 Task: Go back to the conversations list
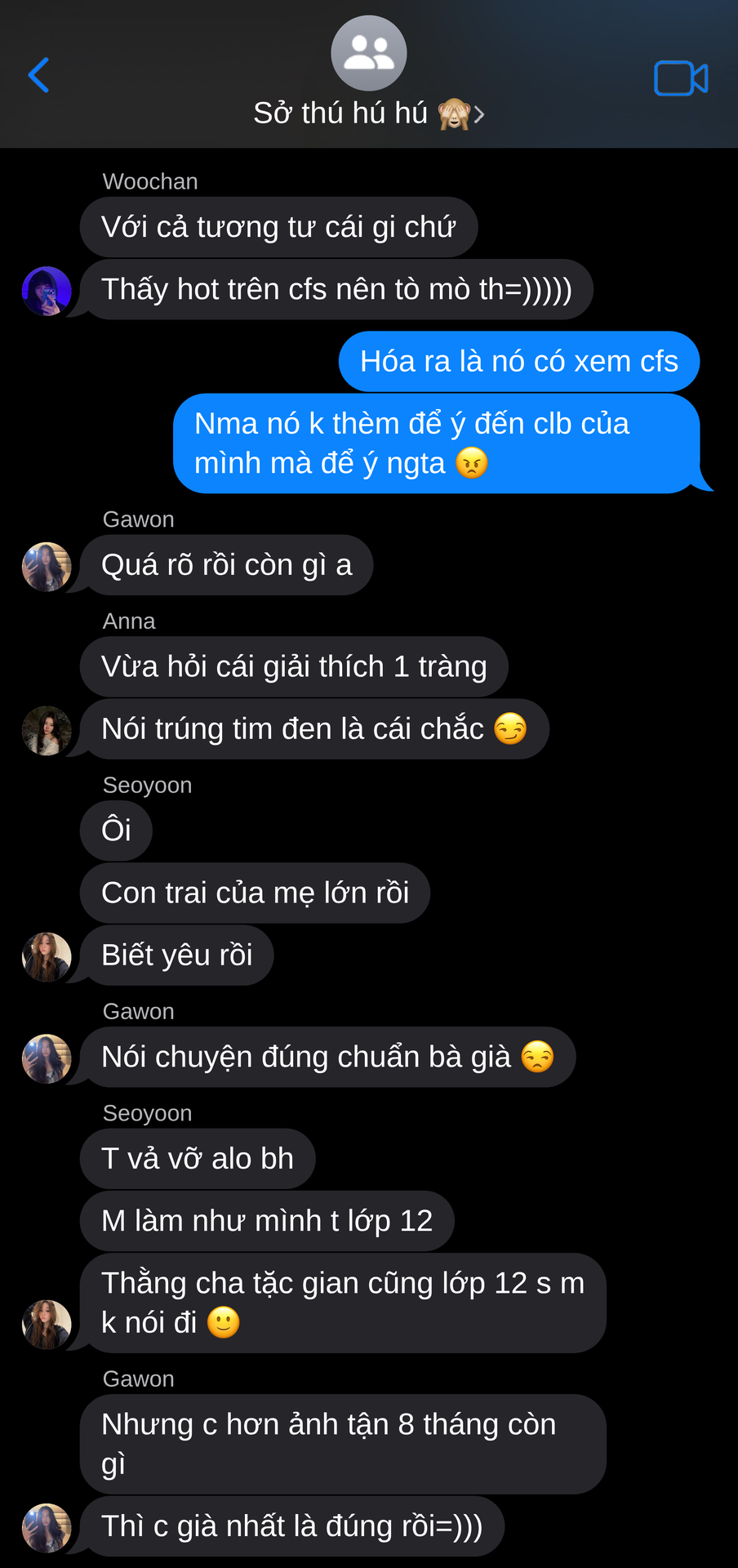pos(38,75)
